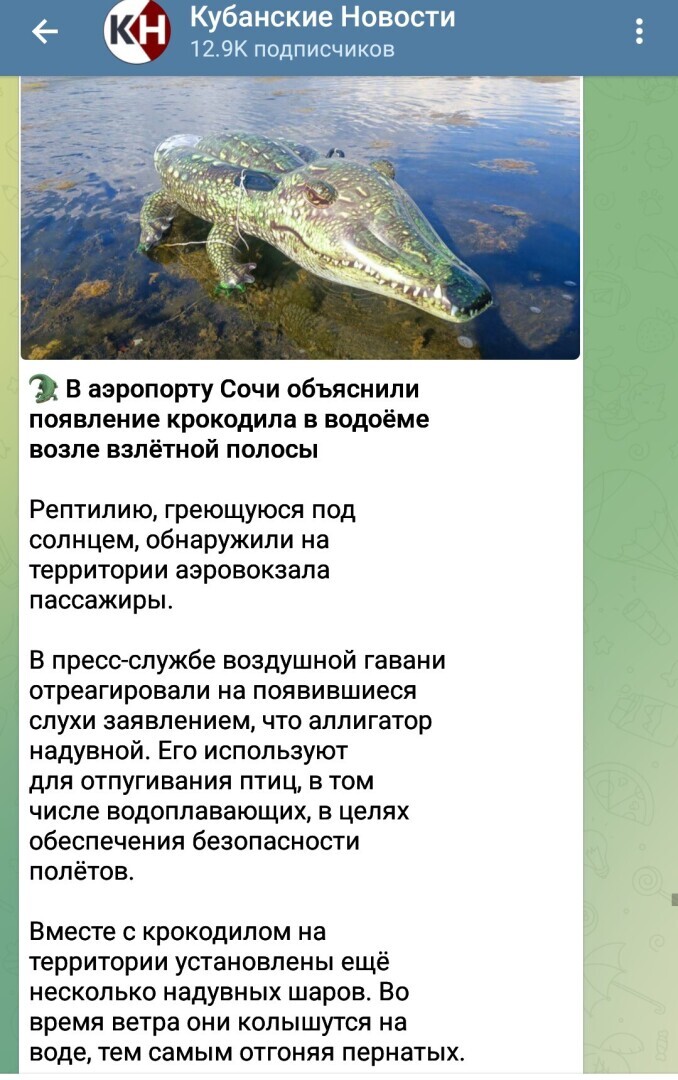Go back using the arrow icon

45,33
